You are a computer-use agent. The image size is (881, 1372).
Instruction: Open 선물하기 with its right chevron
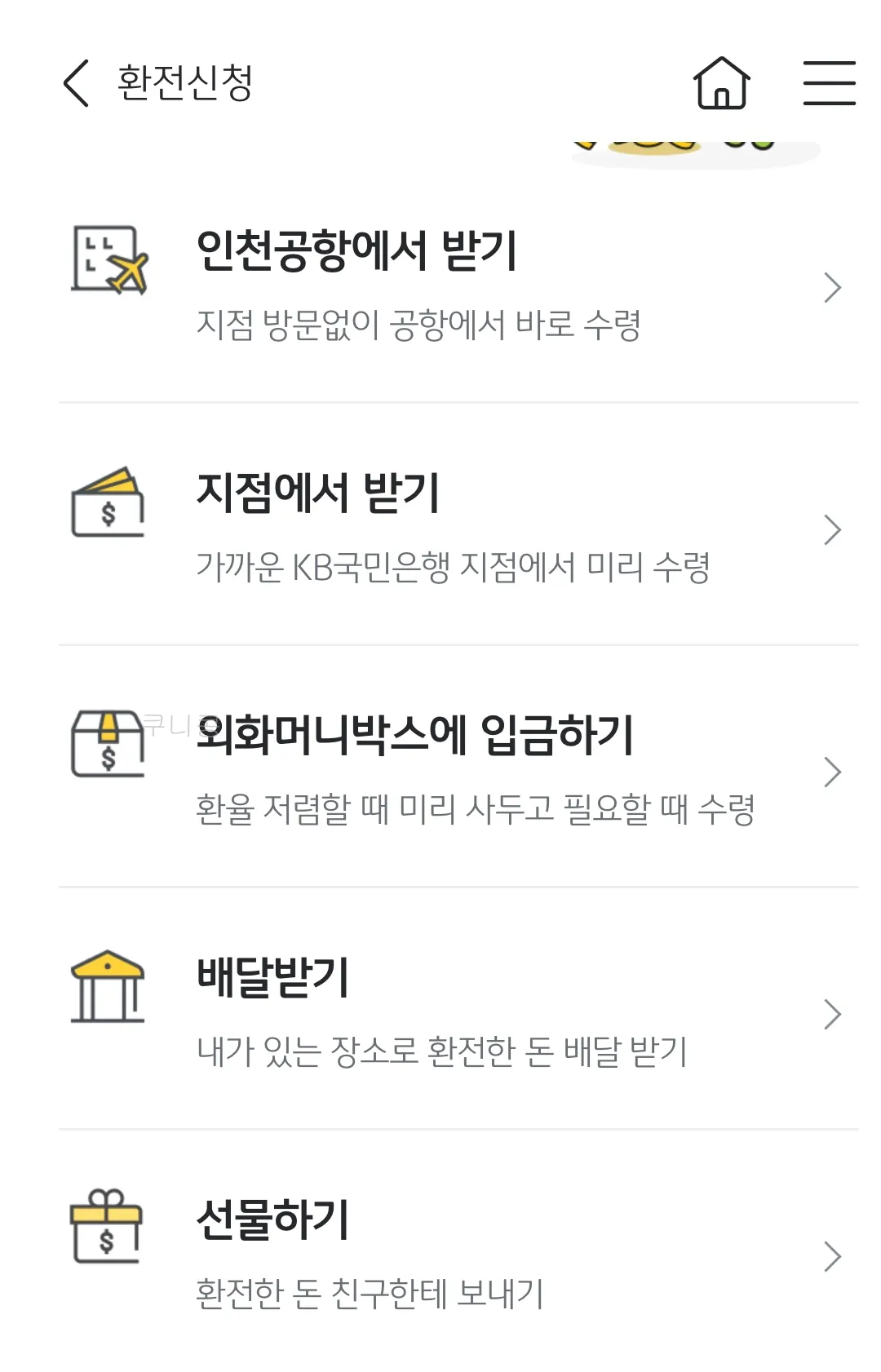(x=832, y=1255)
